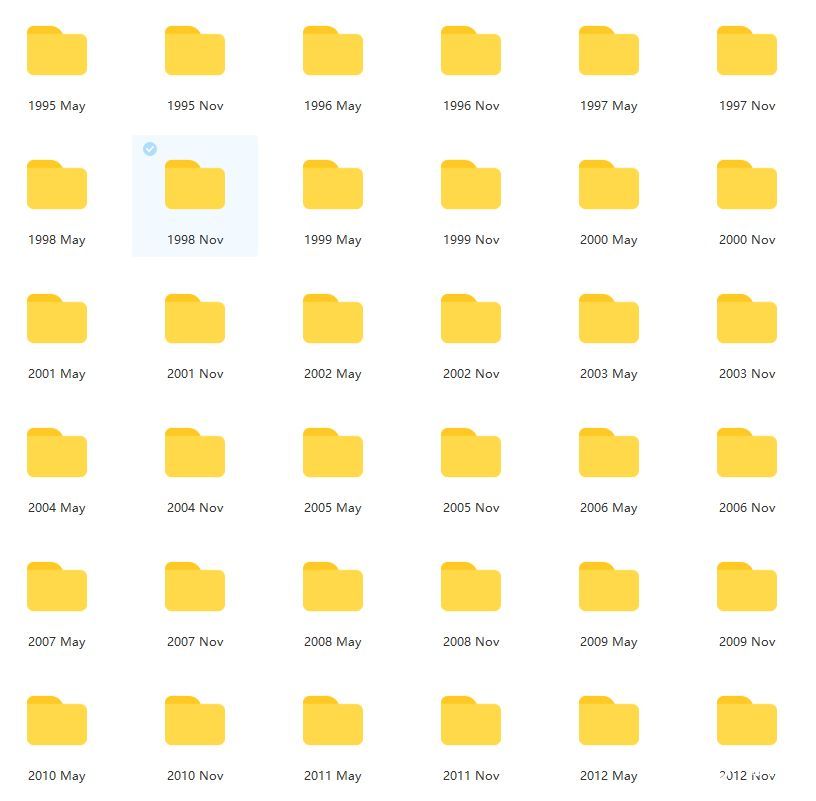Open the 2005 May folder
Viewport: 816px width, 801px height.
coord(333,454)
